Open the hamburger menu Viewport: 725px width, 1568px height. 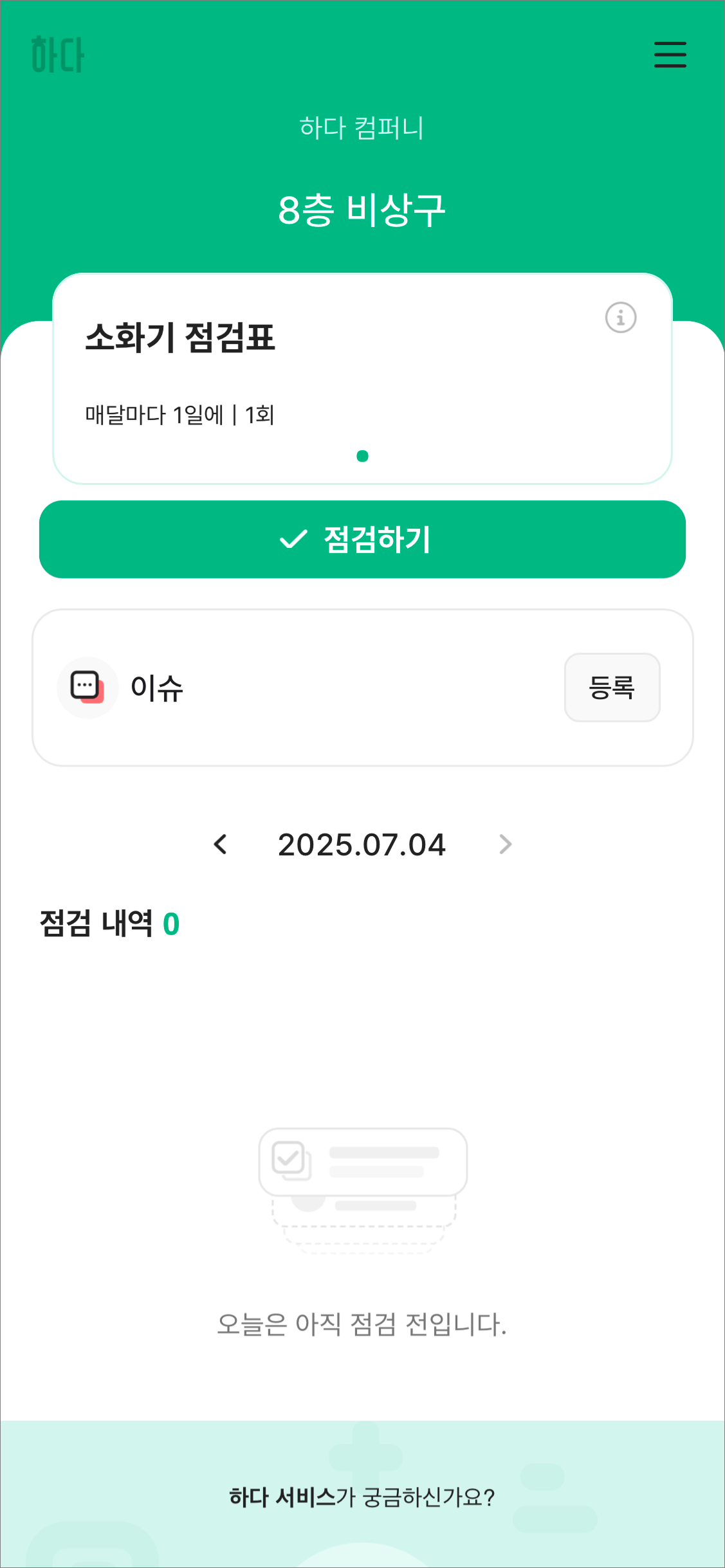(x=670, y=55)
